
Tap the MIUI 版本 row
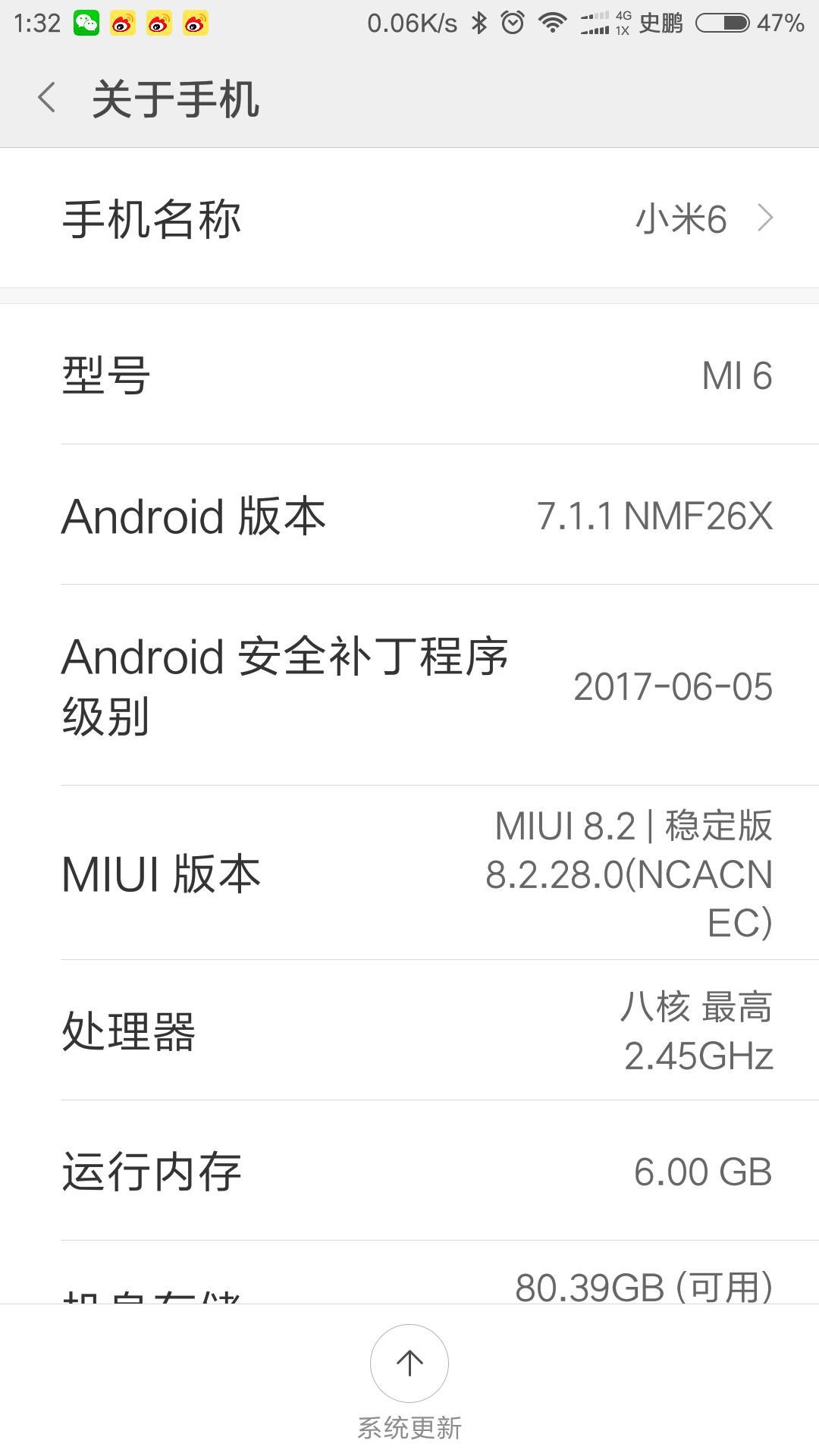coord(409,874)
